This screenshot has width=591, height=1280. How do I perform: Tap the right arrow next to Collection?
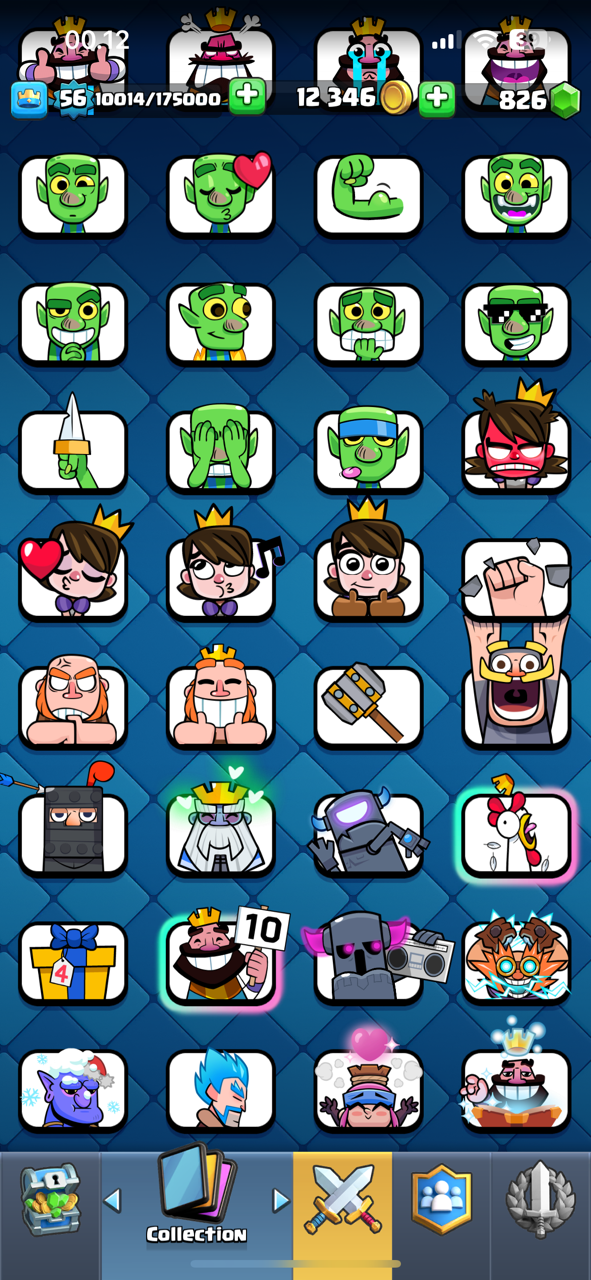click(281, 1199)
